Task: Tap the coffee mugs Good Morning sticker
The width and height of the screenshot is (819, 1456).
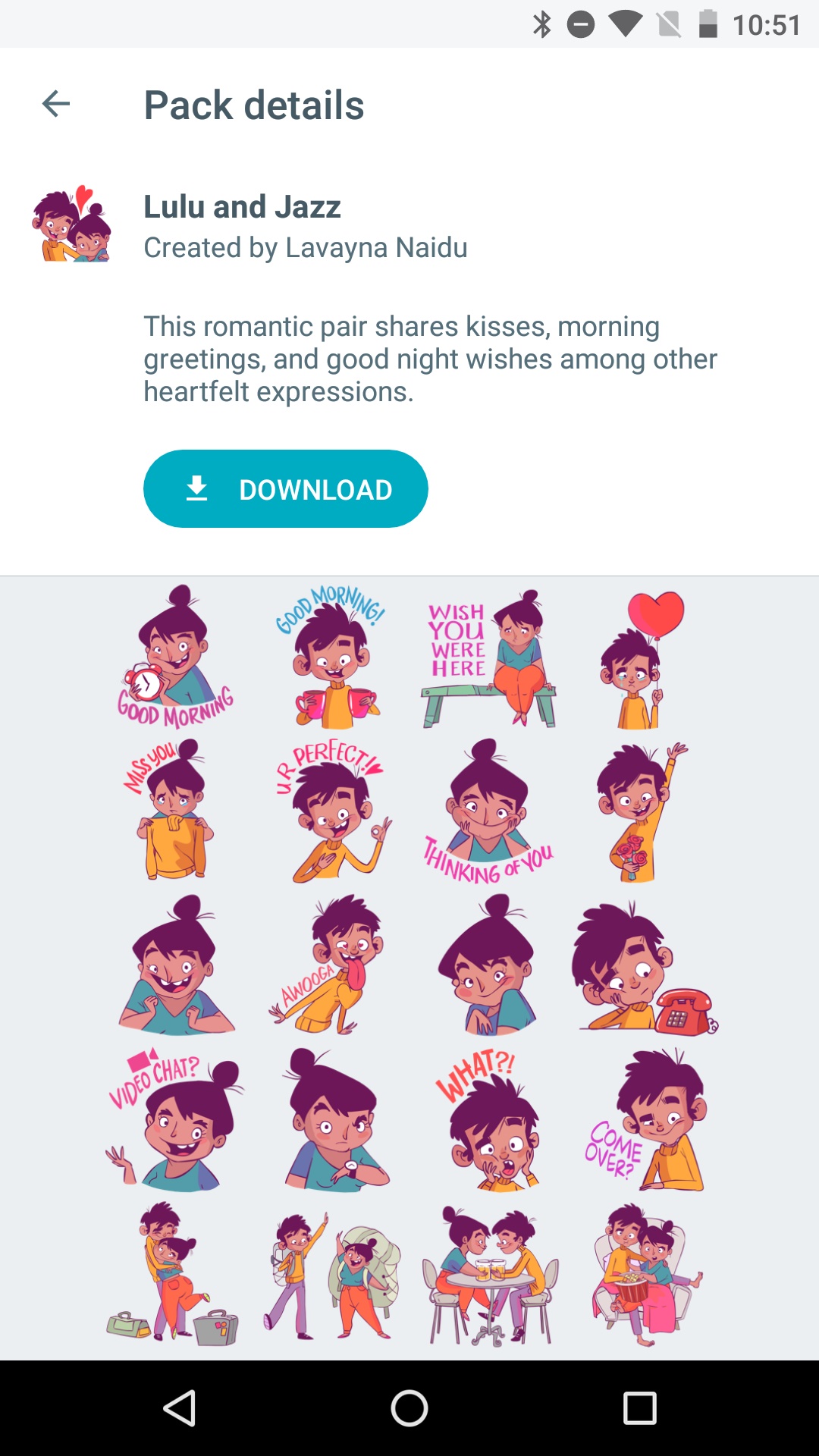Action: (332, 657)
